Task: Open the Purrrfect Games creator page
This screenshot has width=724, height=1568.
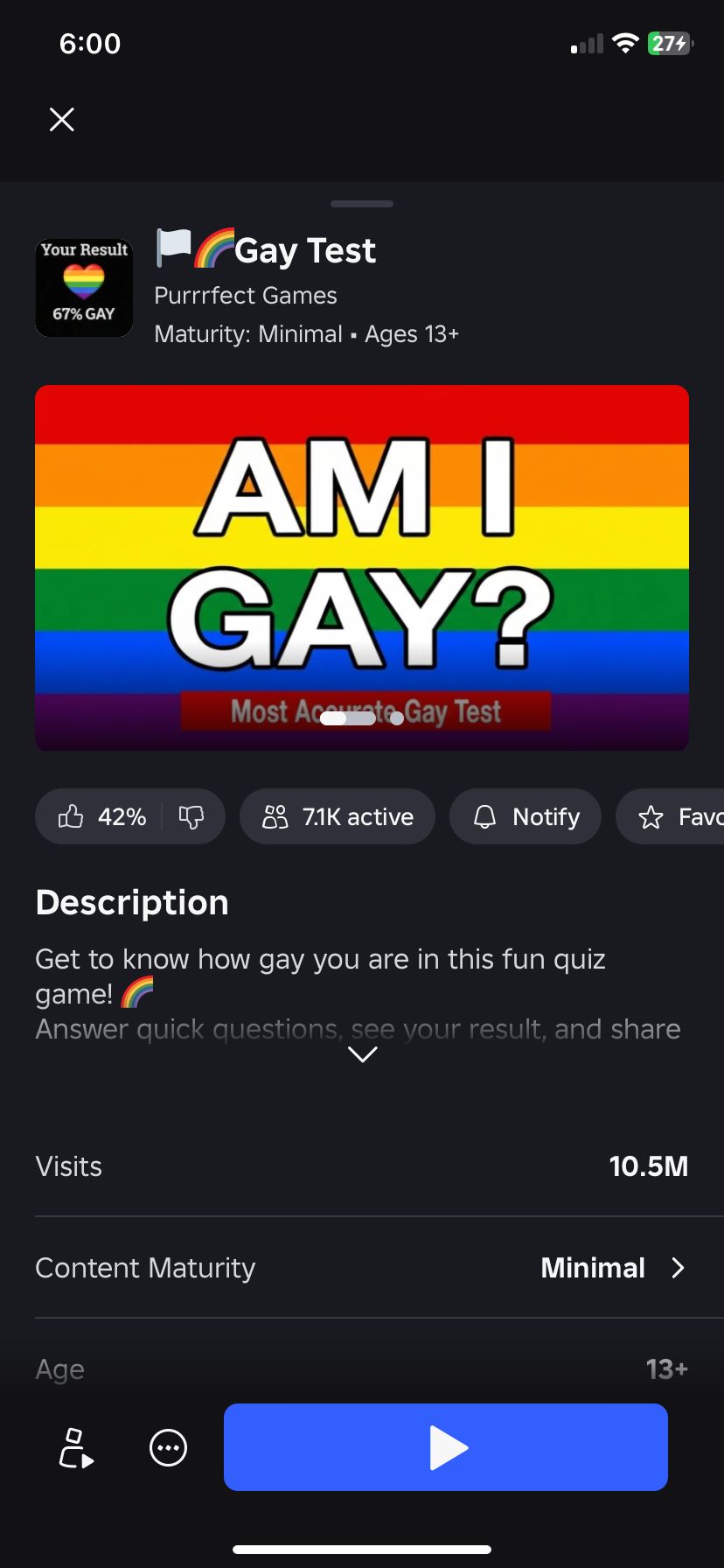Action: click(246, 296)
